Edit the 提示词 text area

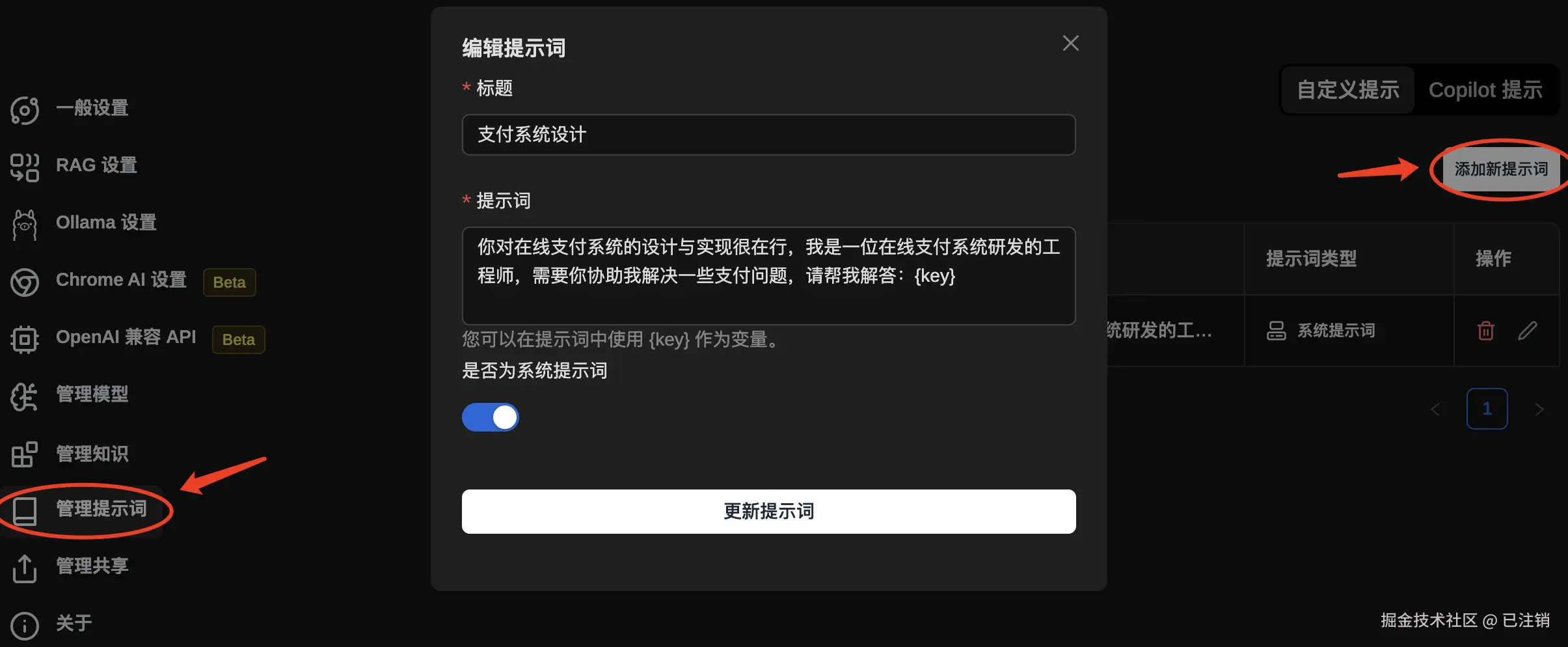[768, 275]
